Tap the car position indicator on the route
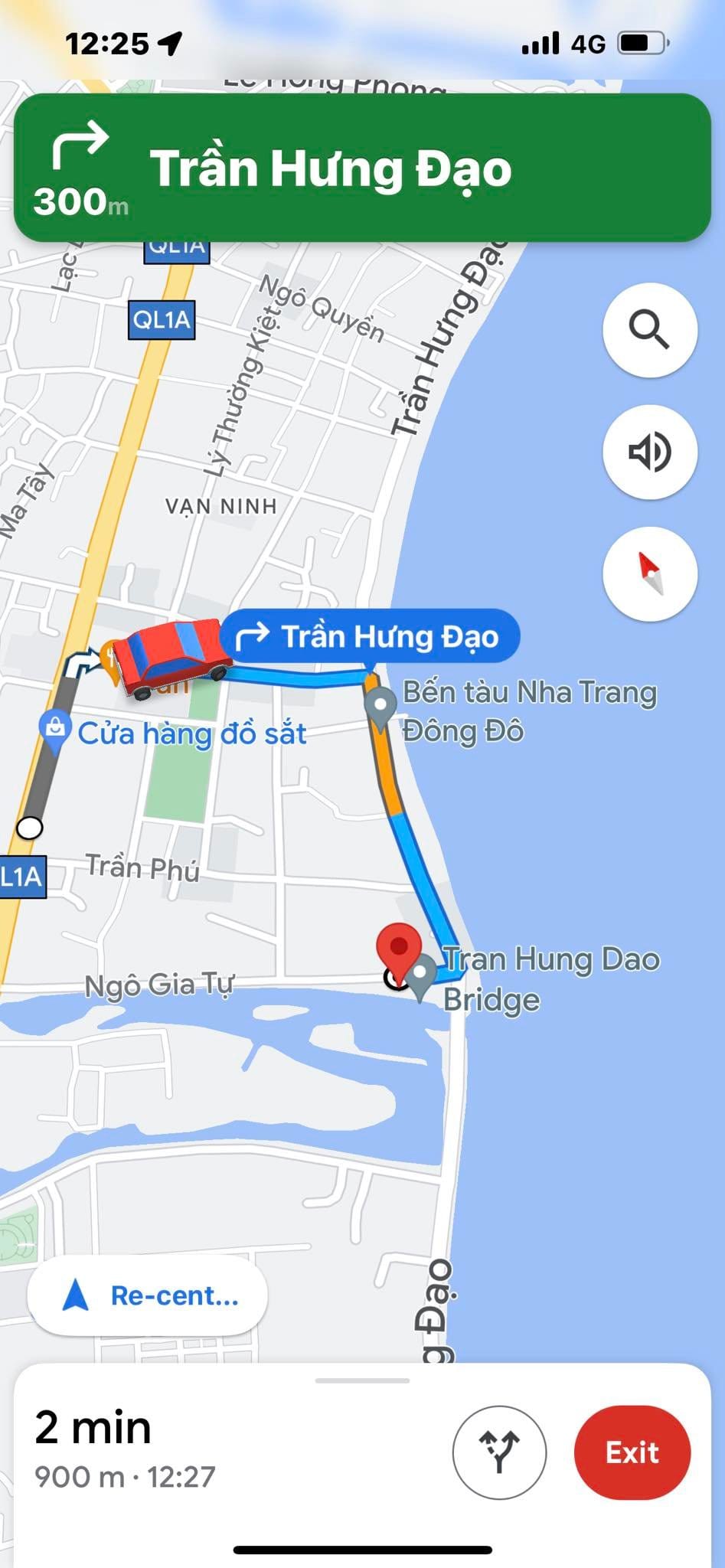The image size is (725, 1568). pyautogui.click(x=170, y=660)
